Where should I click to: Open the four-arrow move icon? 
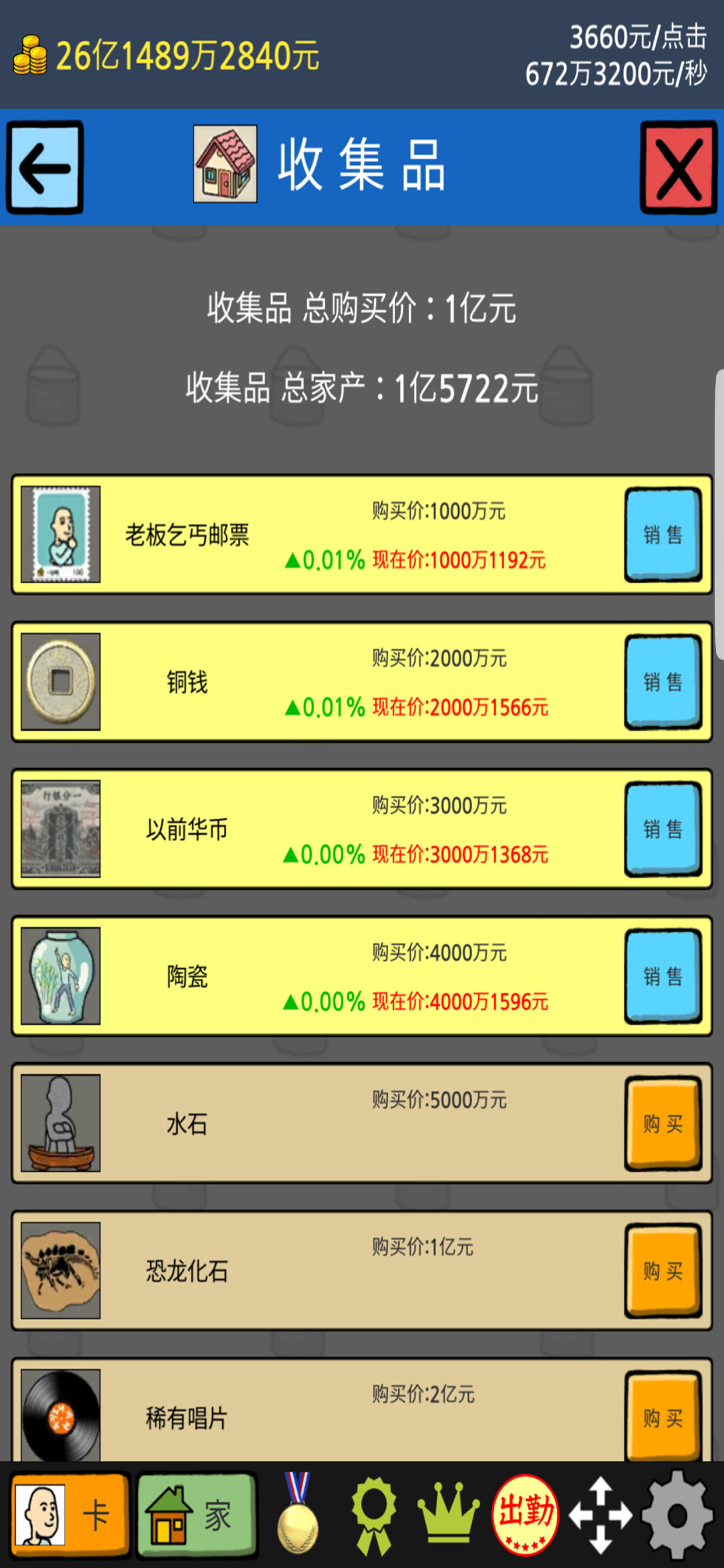(600, 1514)
